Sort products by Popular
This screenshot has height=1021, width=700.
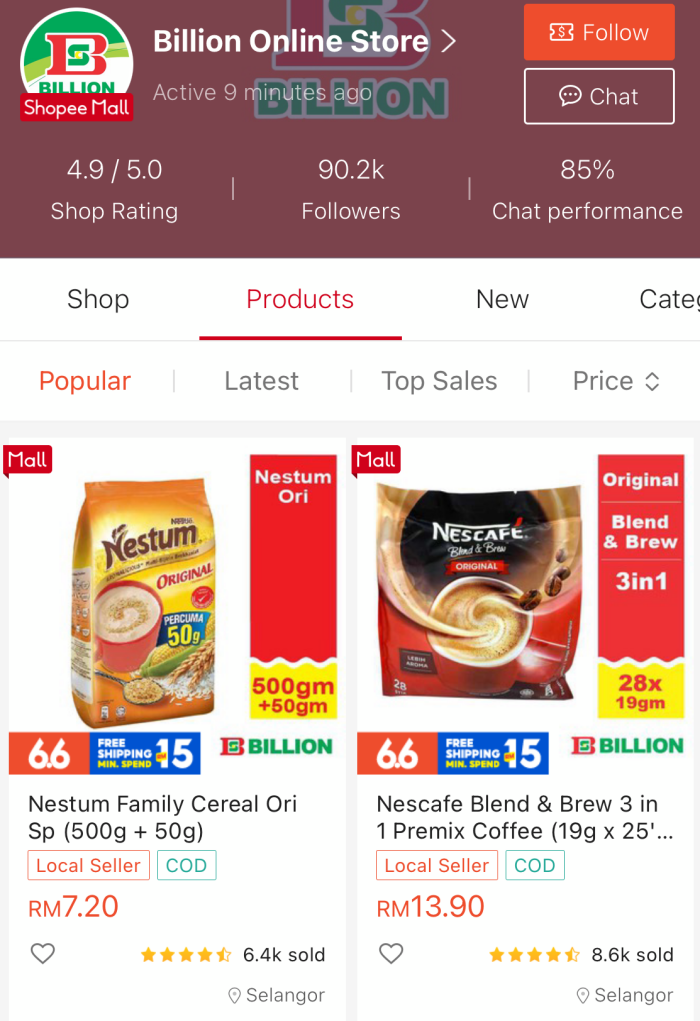point(85,381)
